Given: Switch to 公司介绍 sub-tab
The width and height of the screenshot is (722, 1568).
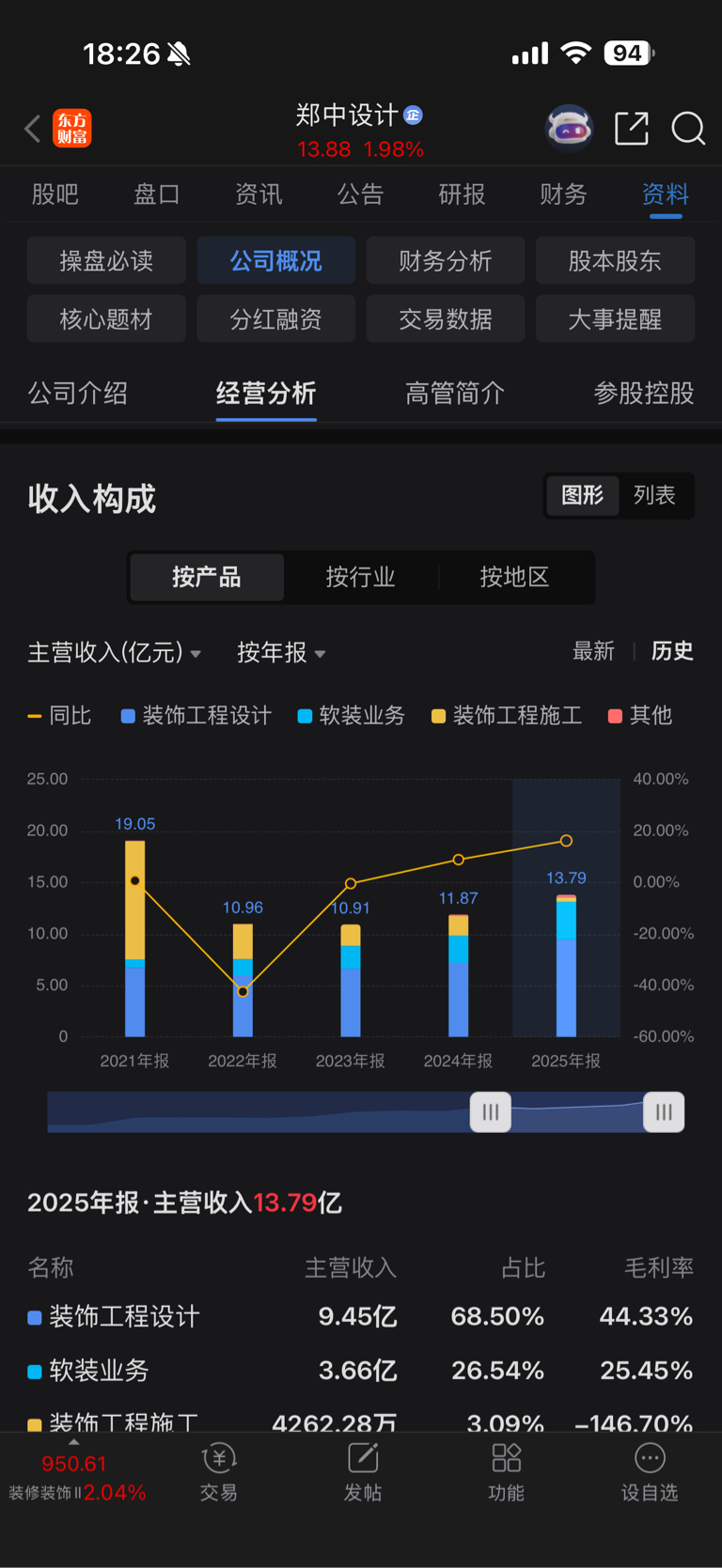Looking at the screenshot, I should 78,393.
